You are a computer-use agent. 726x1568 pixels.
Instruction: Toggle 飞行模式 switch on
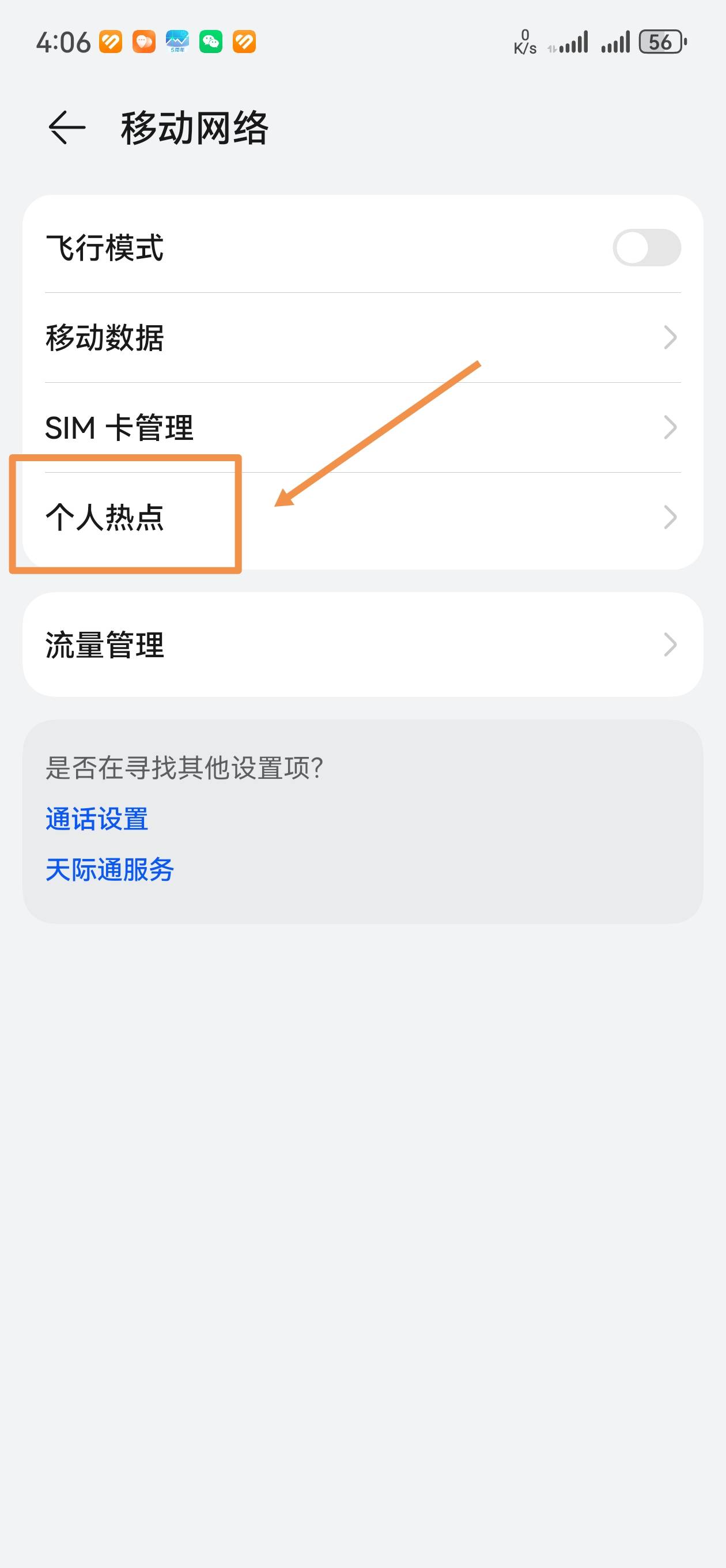coord(646,248)
